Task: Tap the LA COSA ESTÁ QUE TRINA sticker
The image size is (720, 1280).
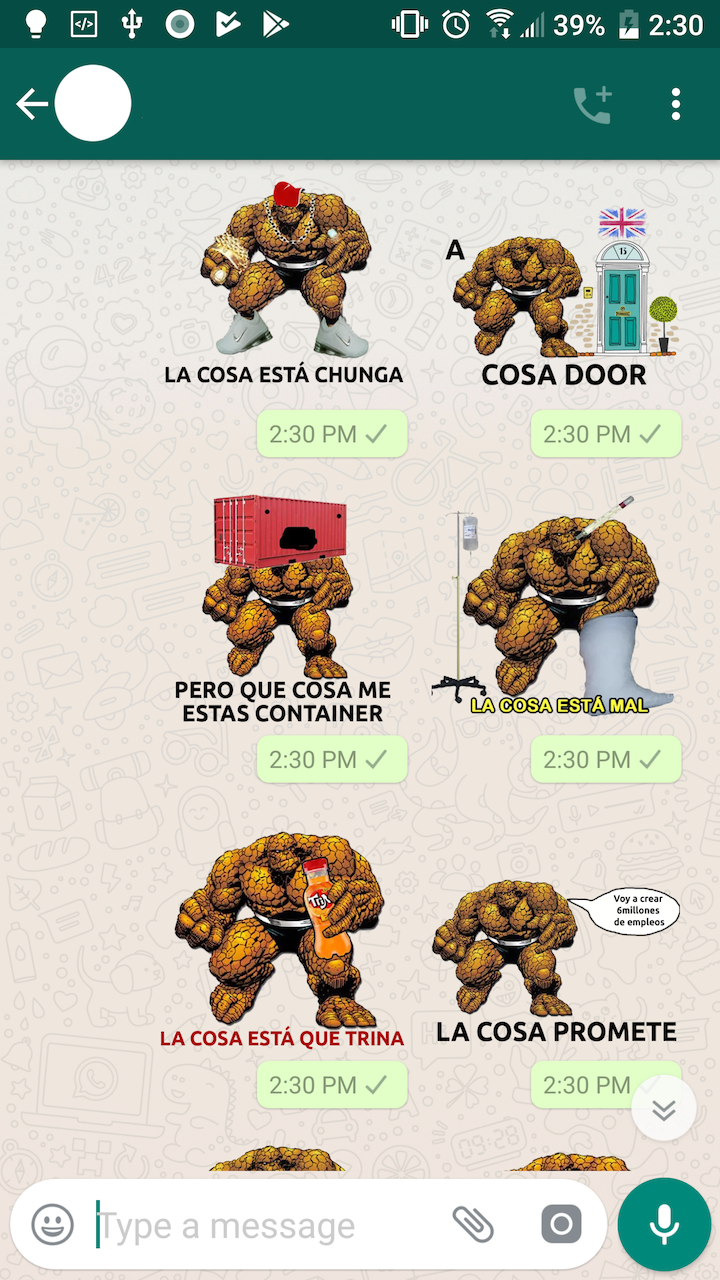Action: [280, 930]
